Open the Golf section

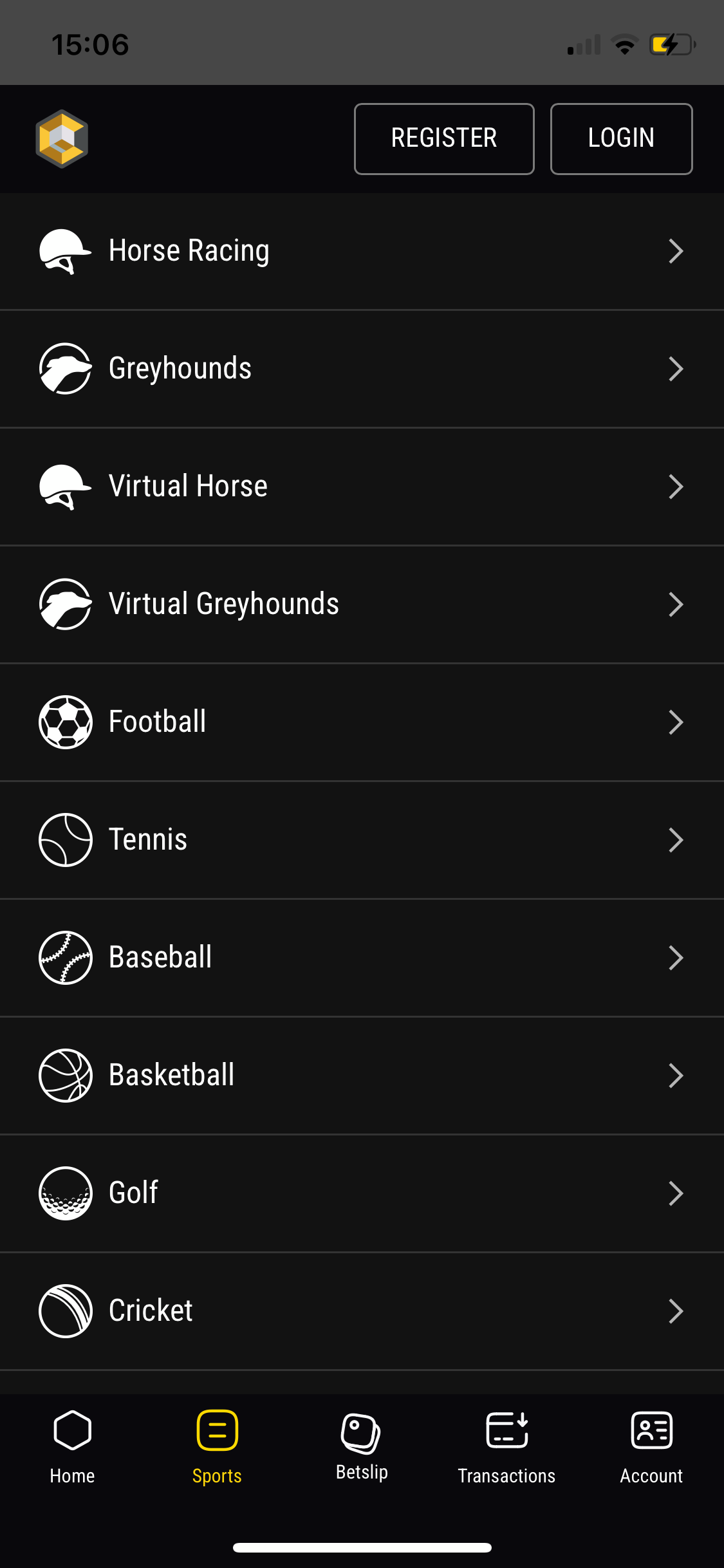point(362,1194)
